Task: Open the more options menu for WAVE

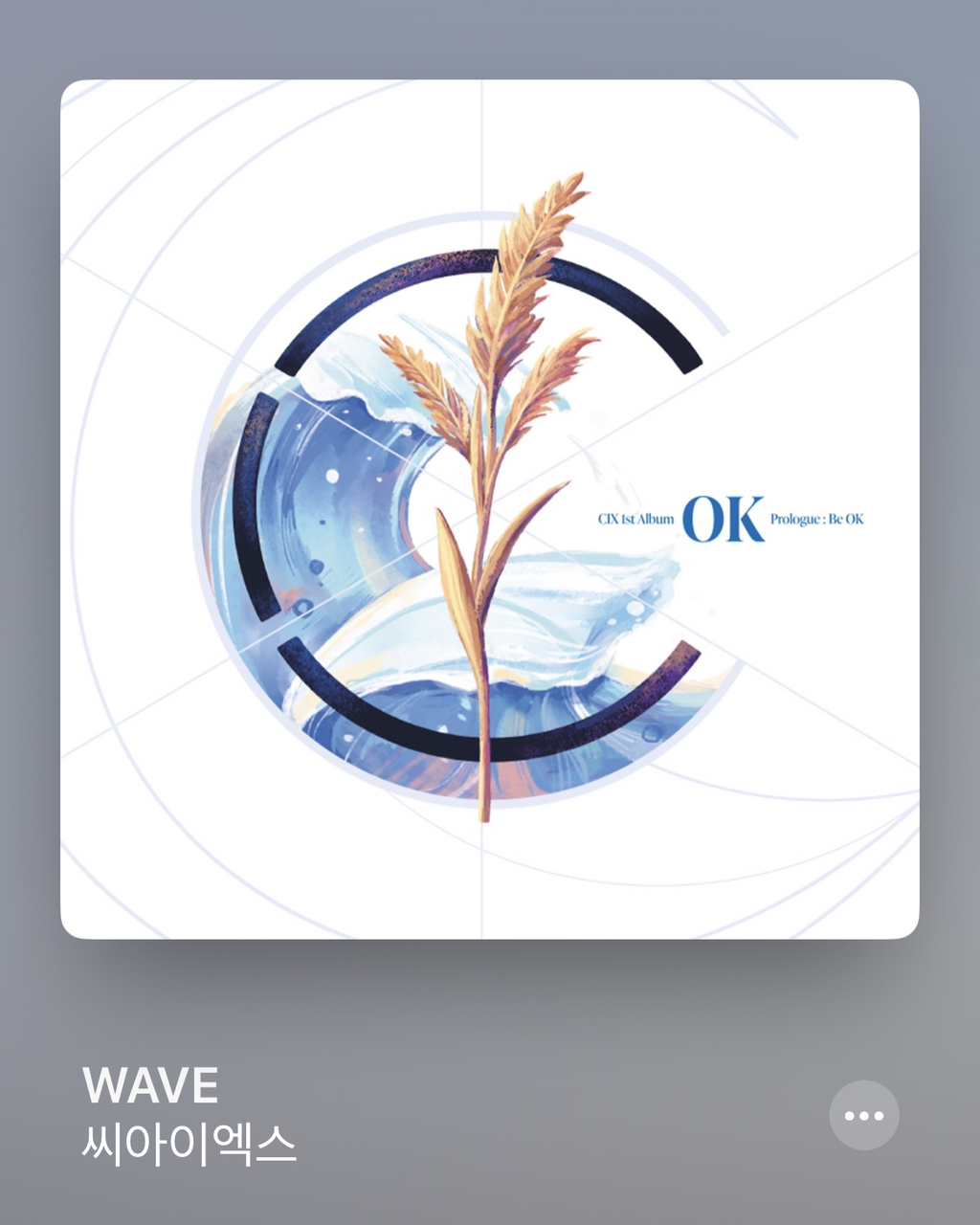Action: click(863, 1115)
